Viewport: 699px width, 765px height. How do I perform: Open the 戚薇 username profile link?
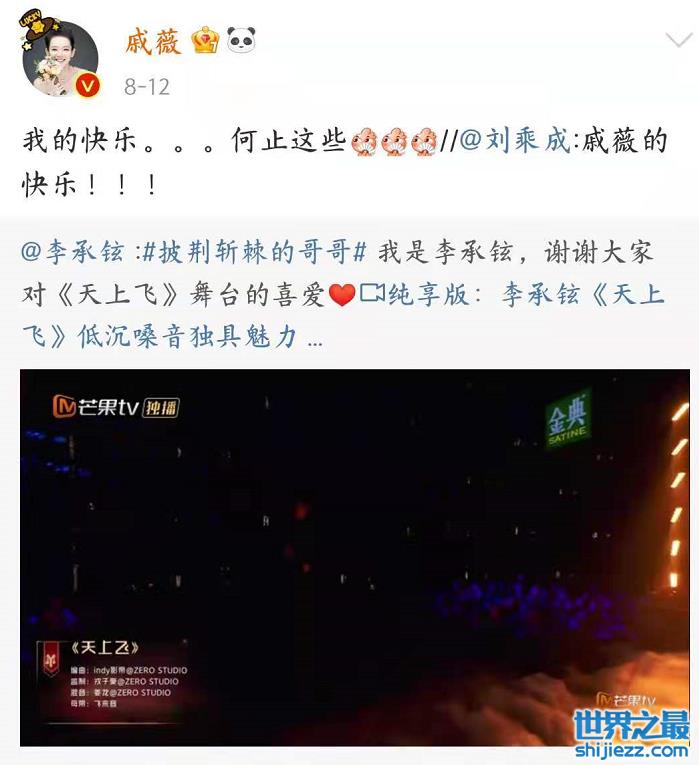pyautogui.click(x=151, y=42)
